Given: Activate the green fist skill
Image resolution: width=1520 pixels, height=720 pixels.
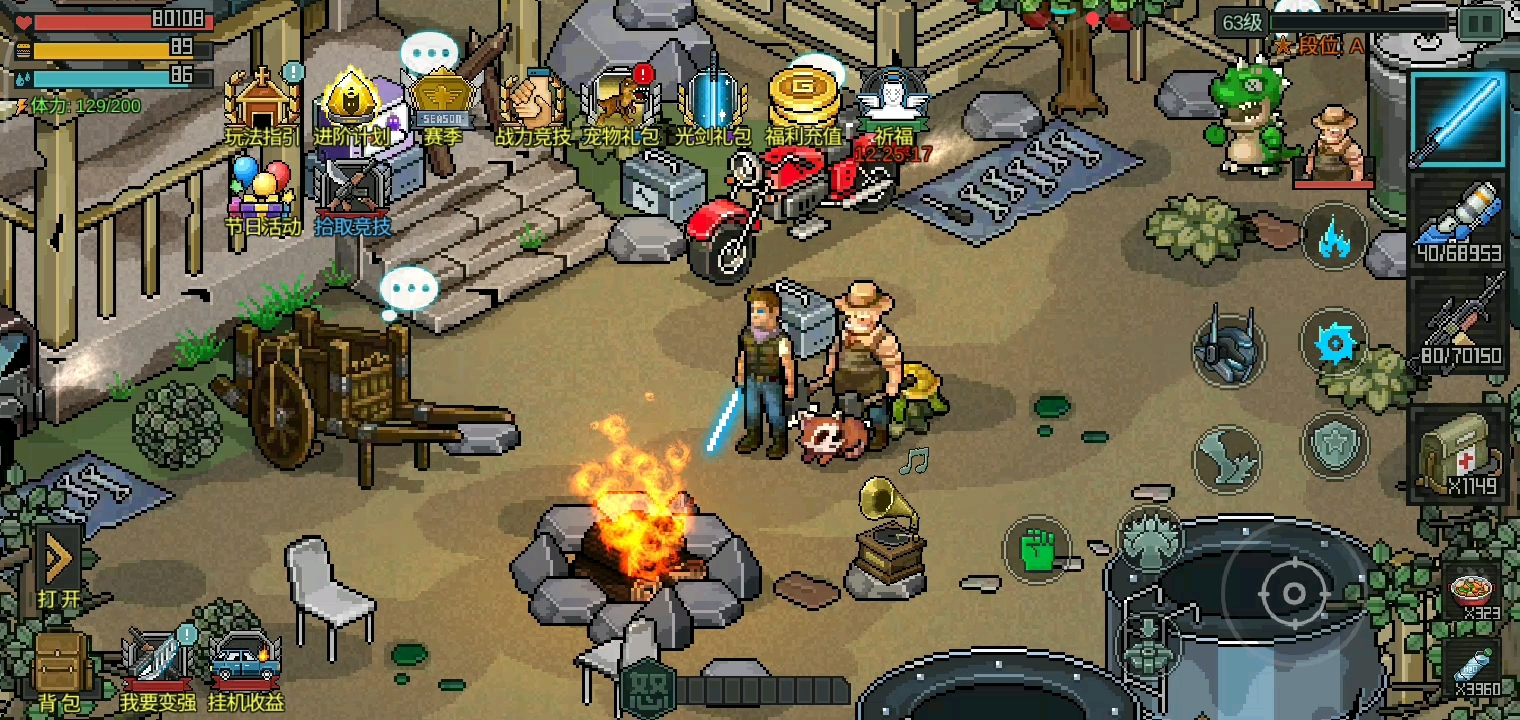Looking at the screenshot, I should coord(1037,548).
